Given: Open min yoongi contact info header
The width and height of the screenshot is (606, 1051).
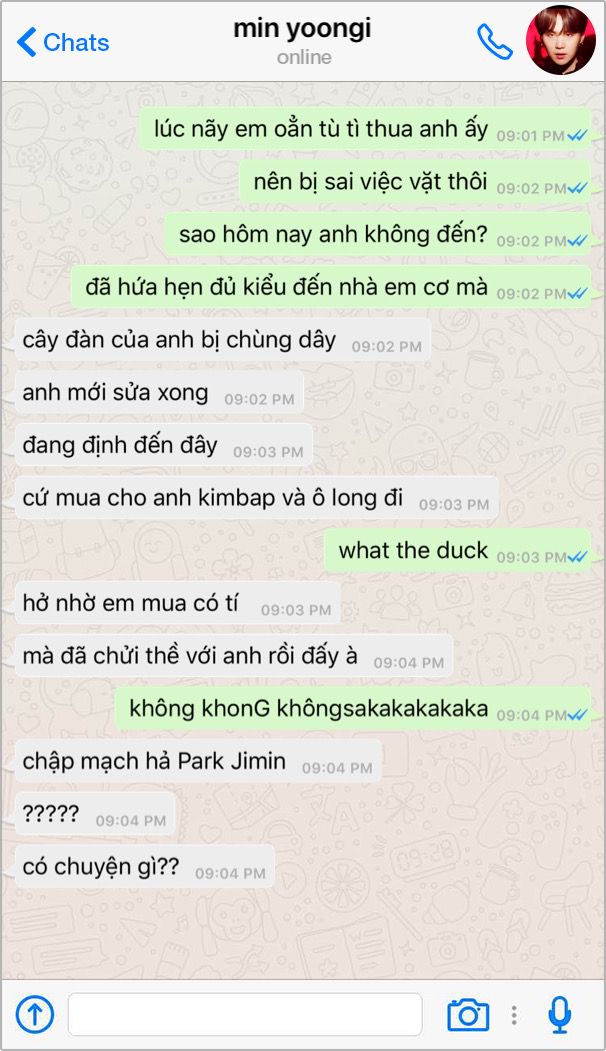Looking at the screenshot, I should pos(303,40).
